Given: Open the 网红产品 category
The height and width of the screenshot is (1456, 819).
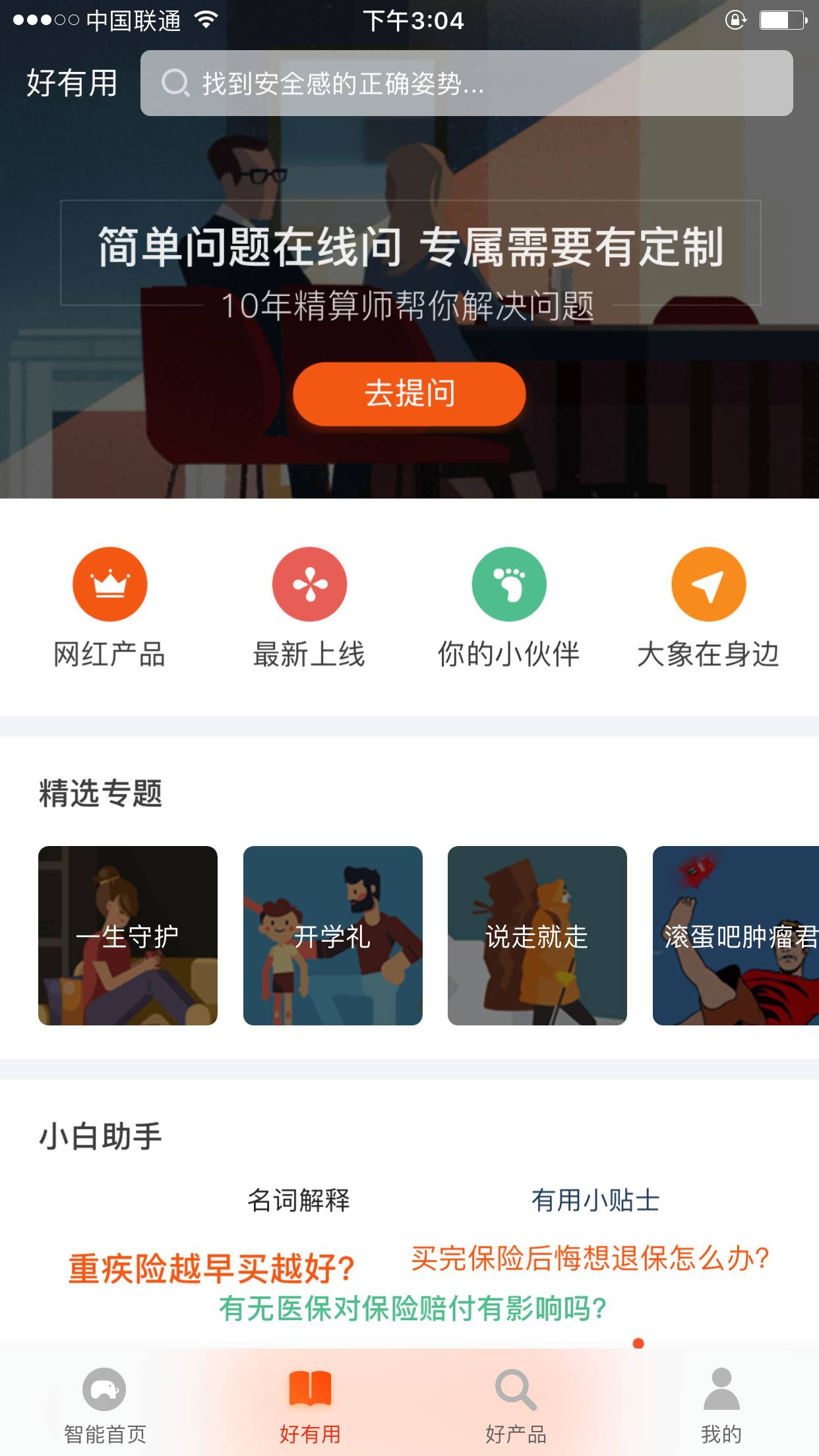Looking at the screenshot, I should pos(109,607).
